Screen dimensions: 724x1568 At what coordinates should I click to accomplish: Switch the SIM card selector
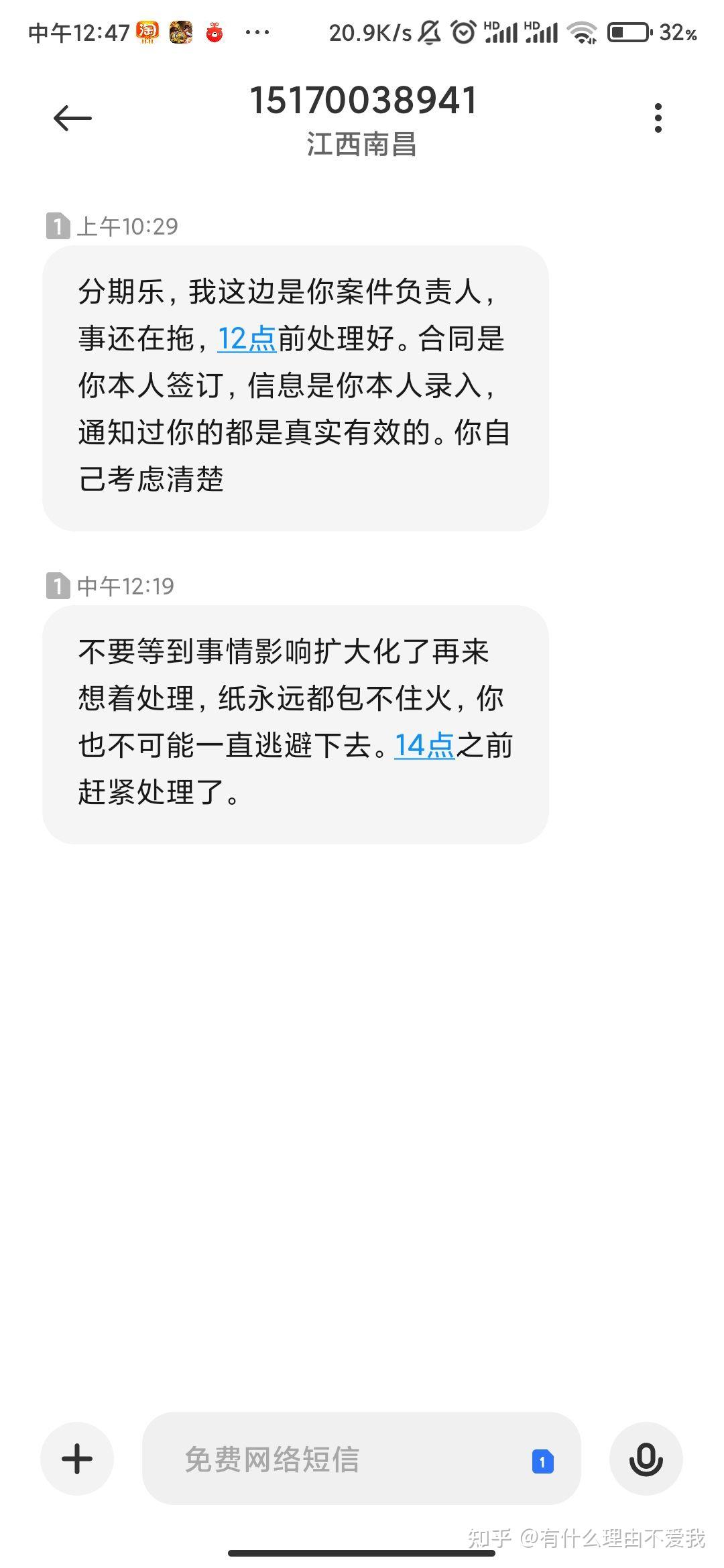(x=542, y=1461)
